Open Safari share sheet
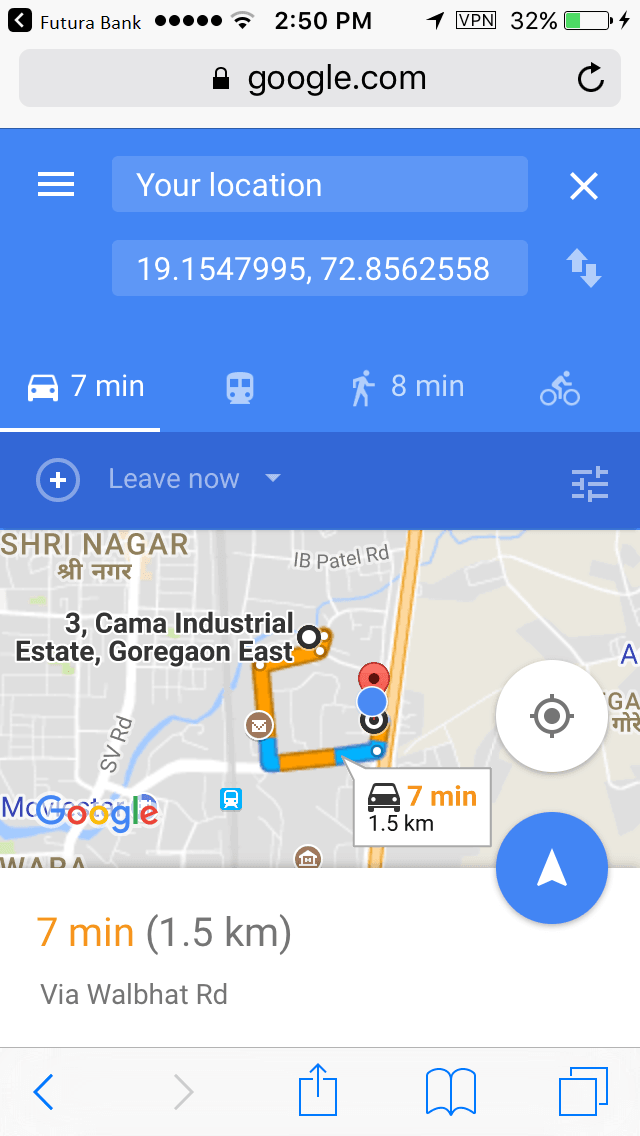Image resolution: width=640 pixels, height=1136 pixels. [x=319, y=1089]
